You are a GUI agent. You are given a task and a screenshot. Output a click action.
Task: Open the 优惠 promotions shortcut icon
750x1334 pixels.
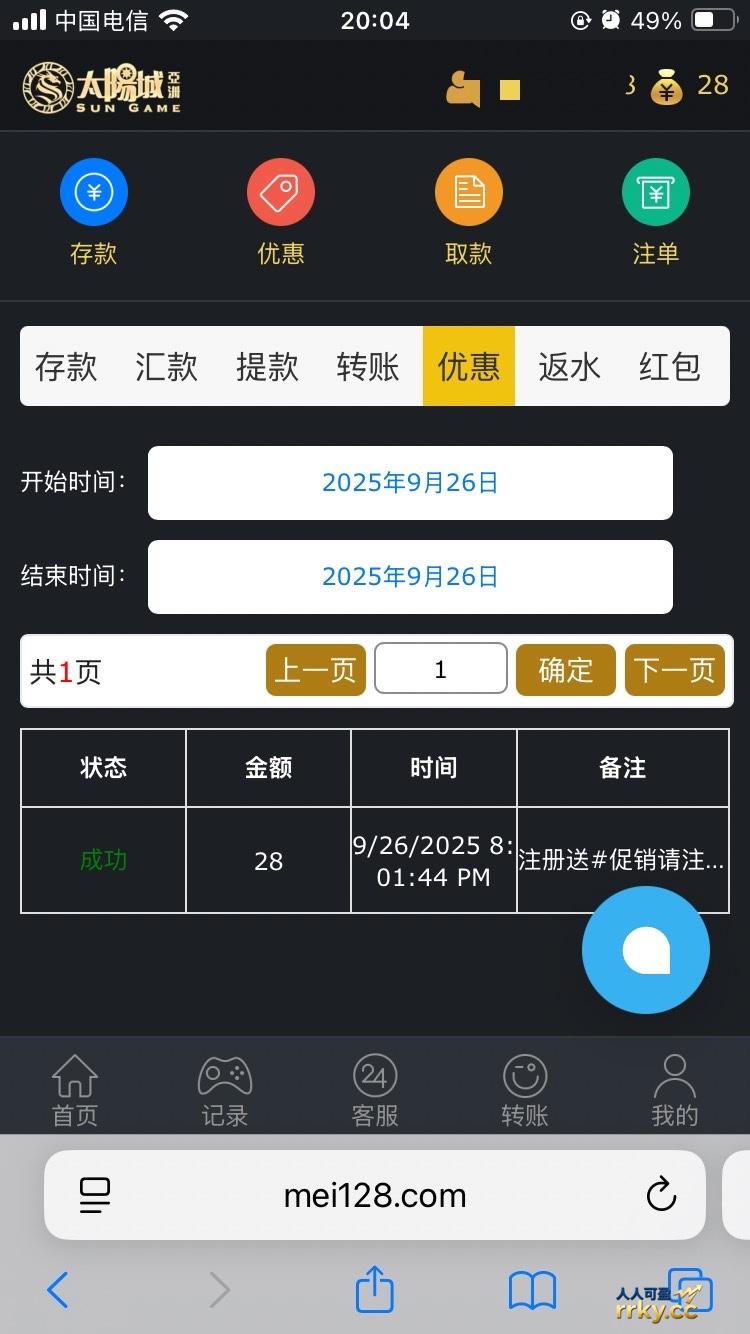click(x=281, y=192)
